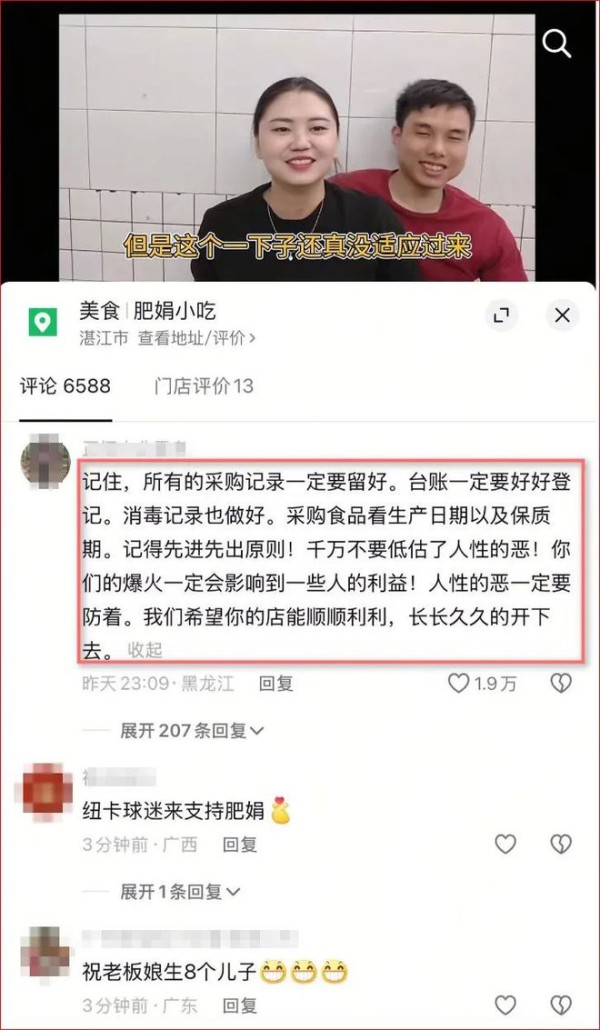Reply to the 纽卡球迷 comment
Viewport: 600px width, 1030px height.
239,845
